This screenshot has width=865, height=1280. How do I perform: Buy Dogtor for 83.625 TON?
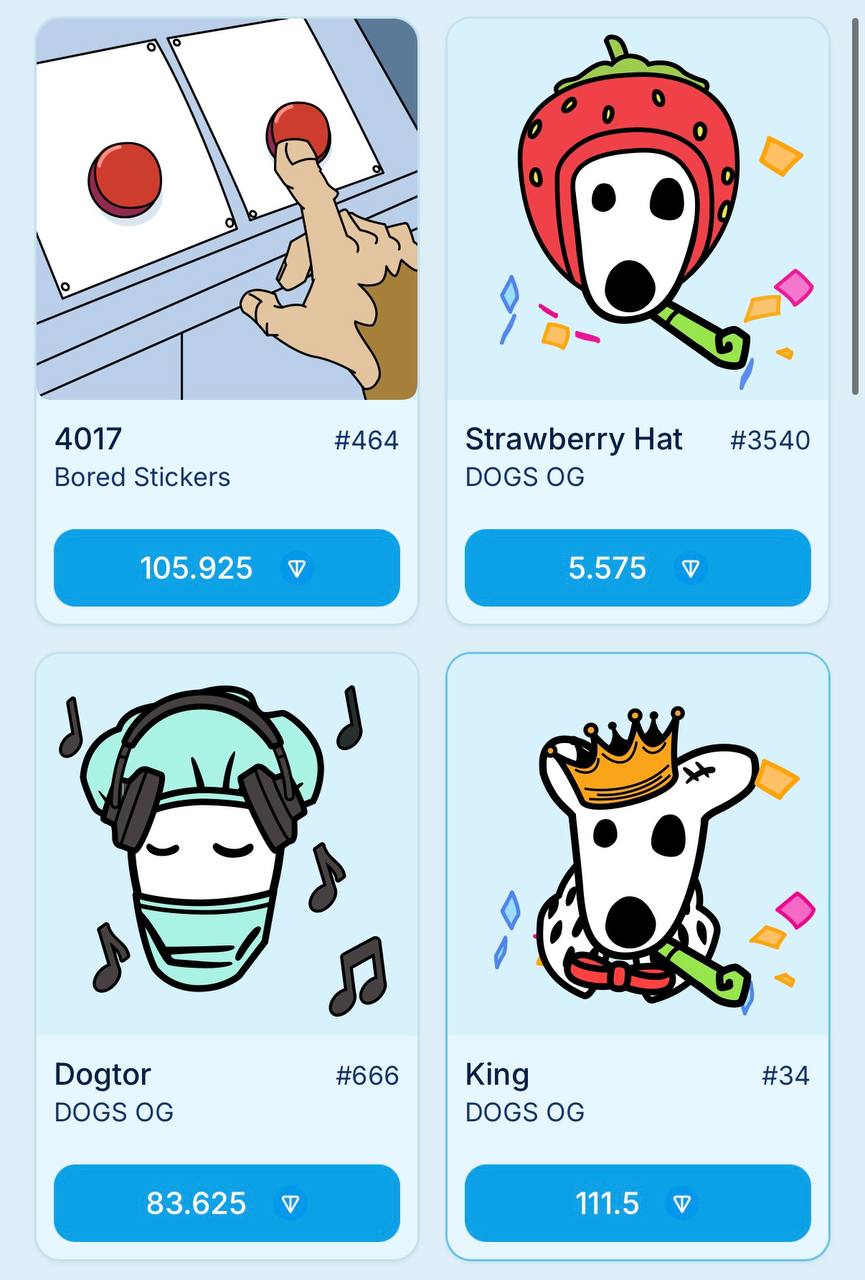tap(227, 1202)
